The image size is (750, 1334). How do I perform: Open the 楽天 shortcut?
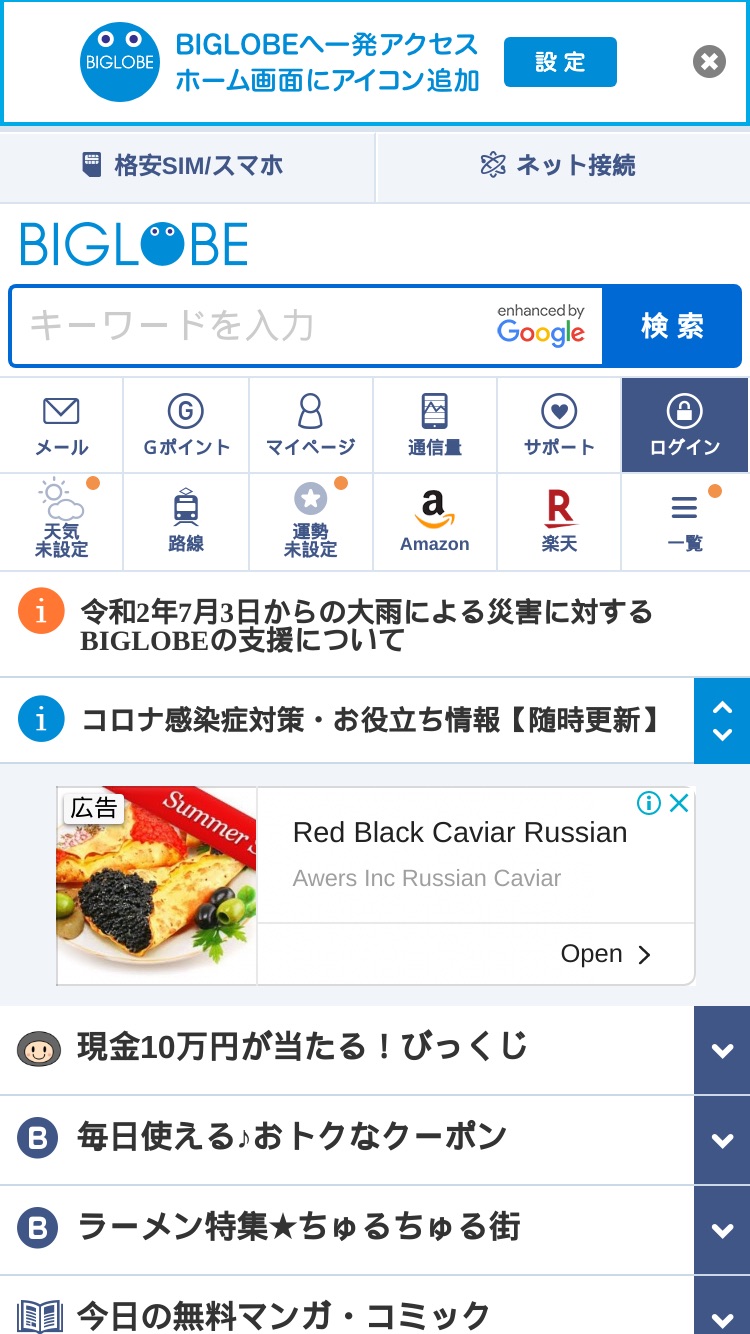click(559, 521)
